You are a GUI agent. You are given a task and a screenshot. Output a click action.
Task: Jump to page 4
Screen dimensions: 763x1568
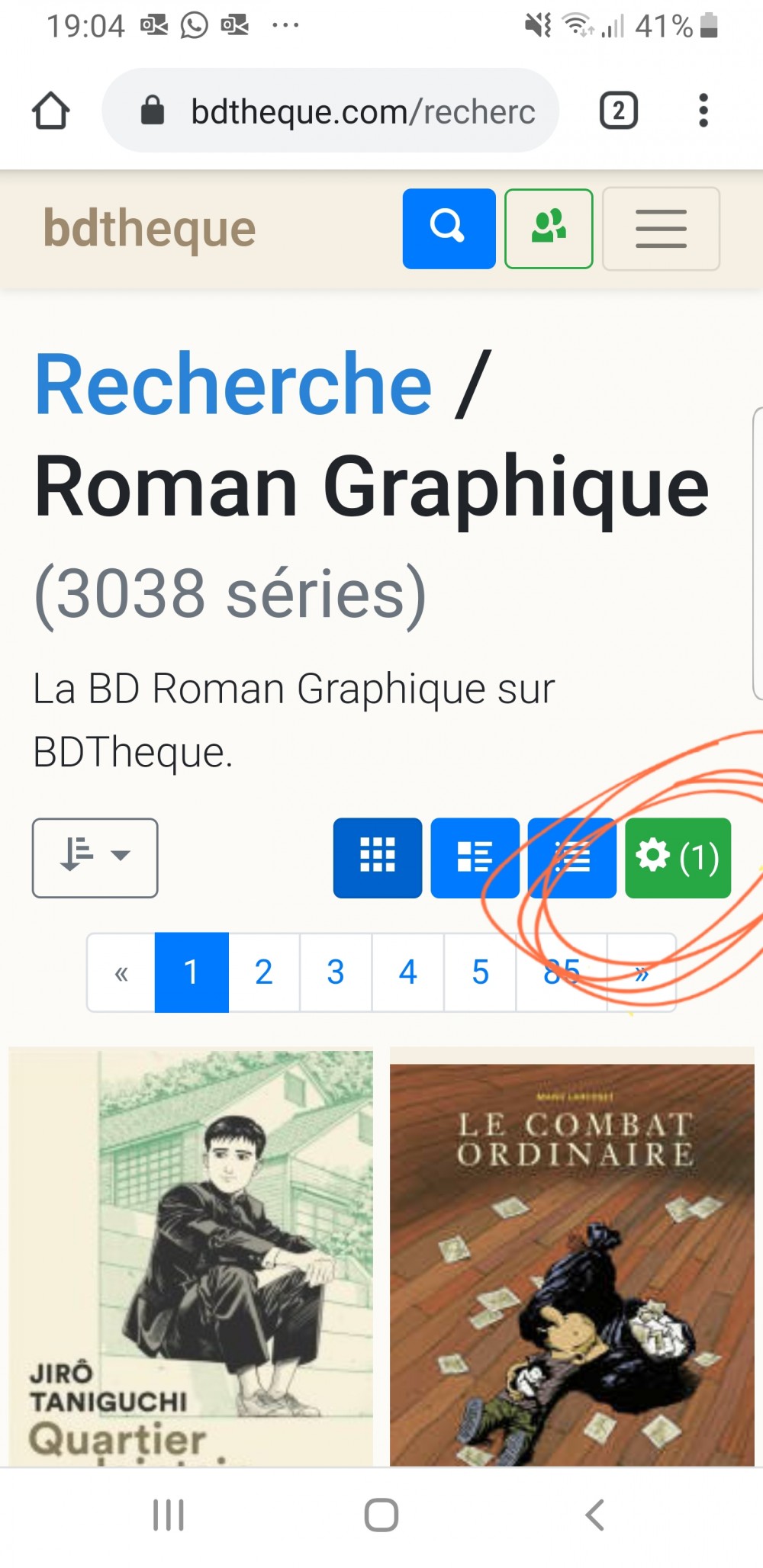(407, 972)
